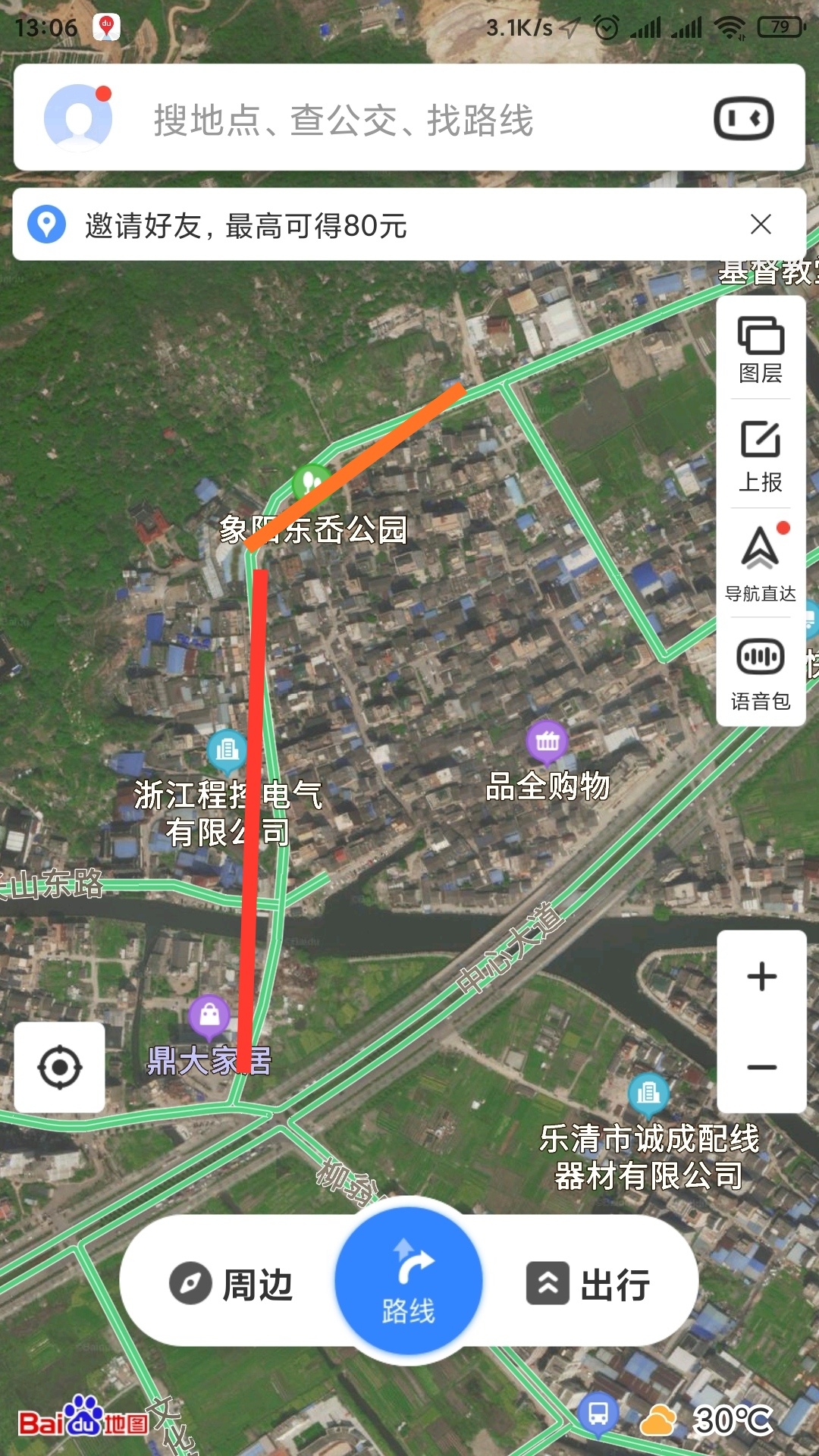This screenshot has height=1456, width=819.
Task: Open nearby places (周边)
Action: [231, 1285]
